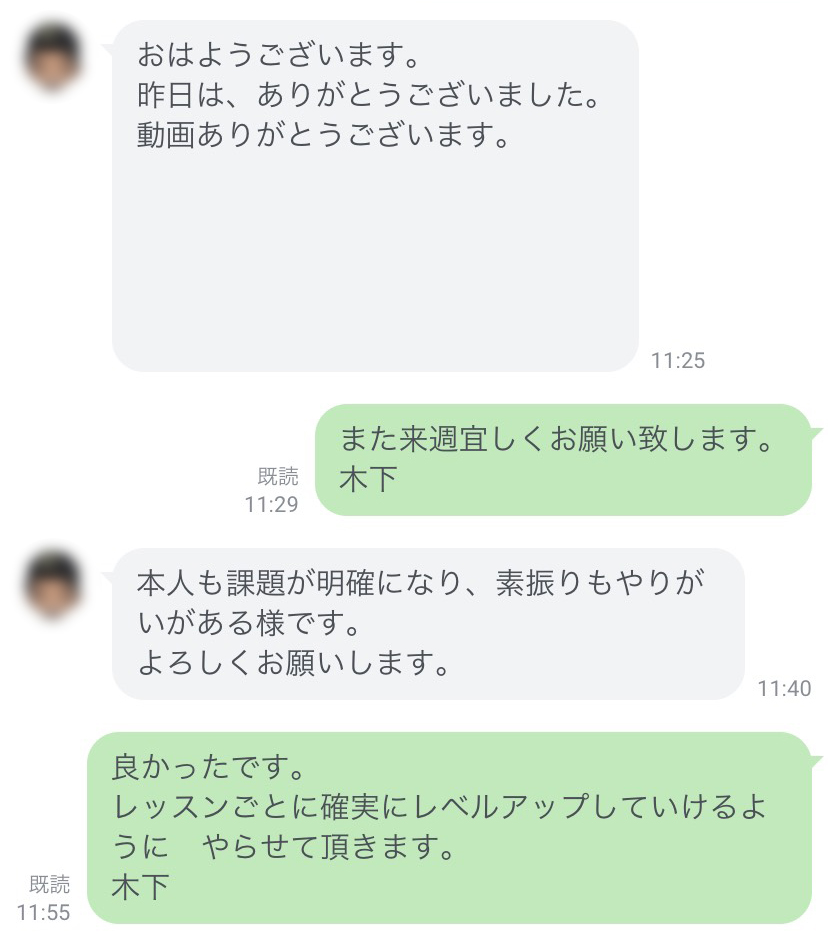828x943 pixels.
Task: Open sender's avatar beside the おはようございます message
Action: pyautogui.click(x=53, y=60)
